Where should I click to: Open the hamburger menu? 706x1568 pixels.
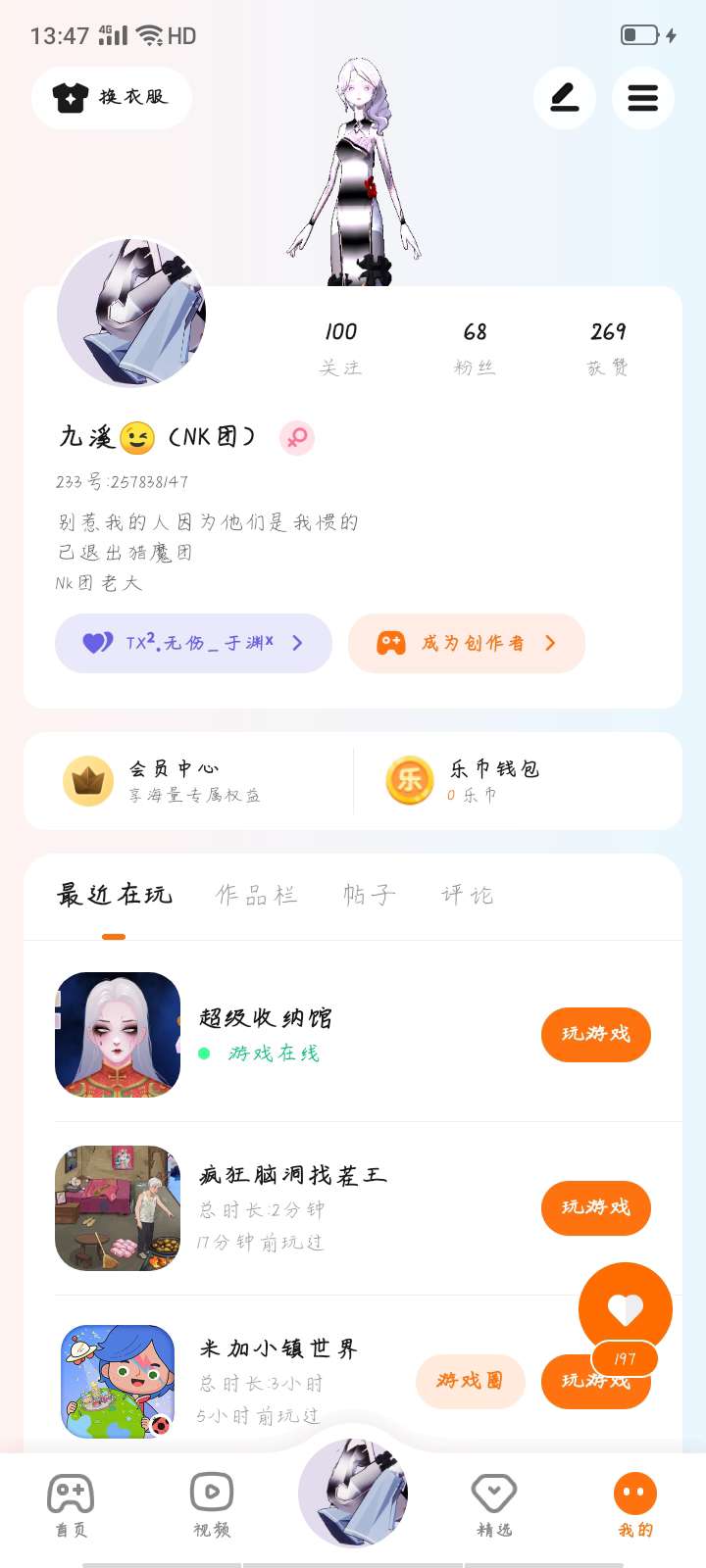[x=642, y=98]
